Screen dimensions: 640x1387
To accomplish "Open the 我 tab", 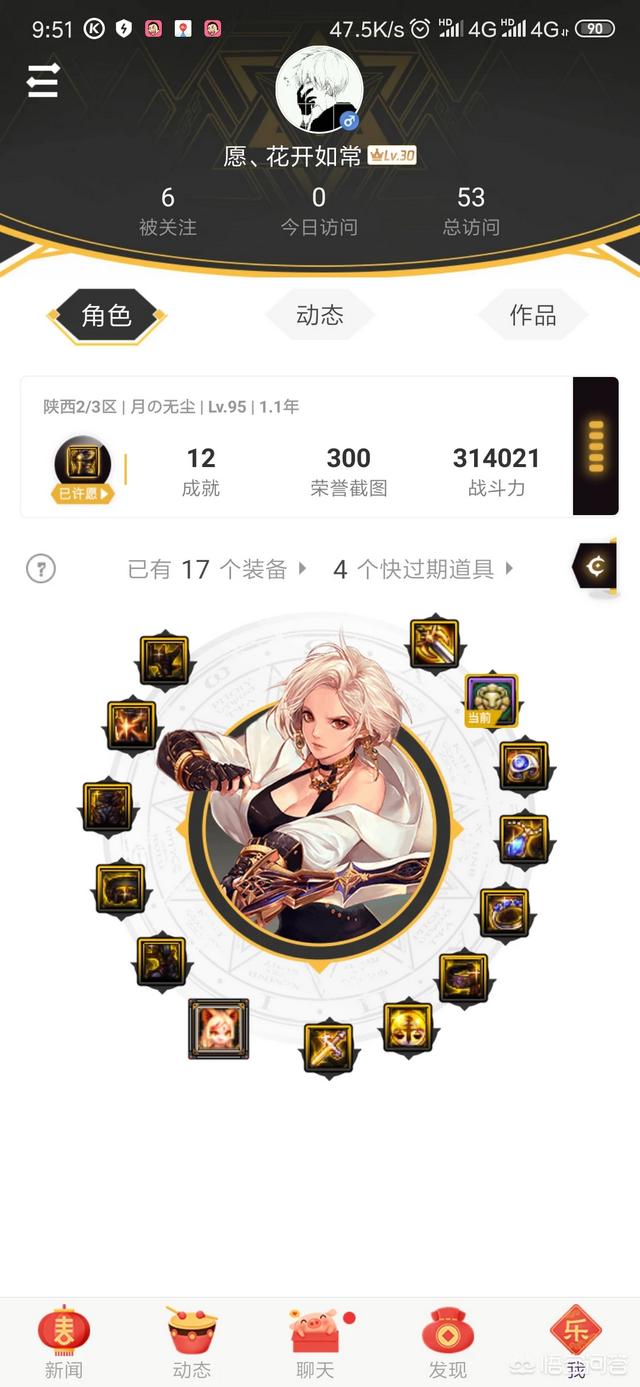I will (x=575, y=1343).
